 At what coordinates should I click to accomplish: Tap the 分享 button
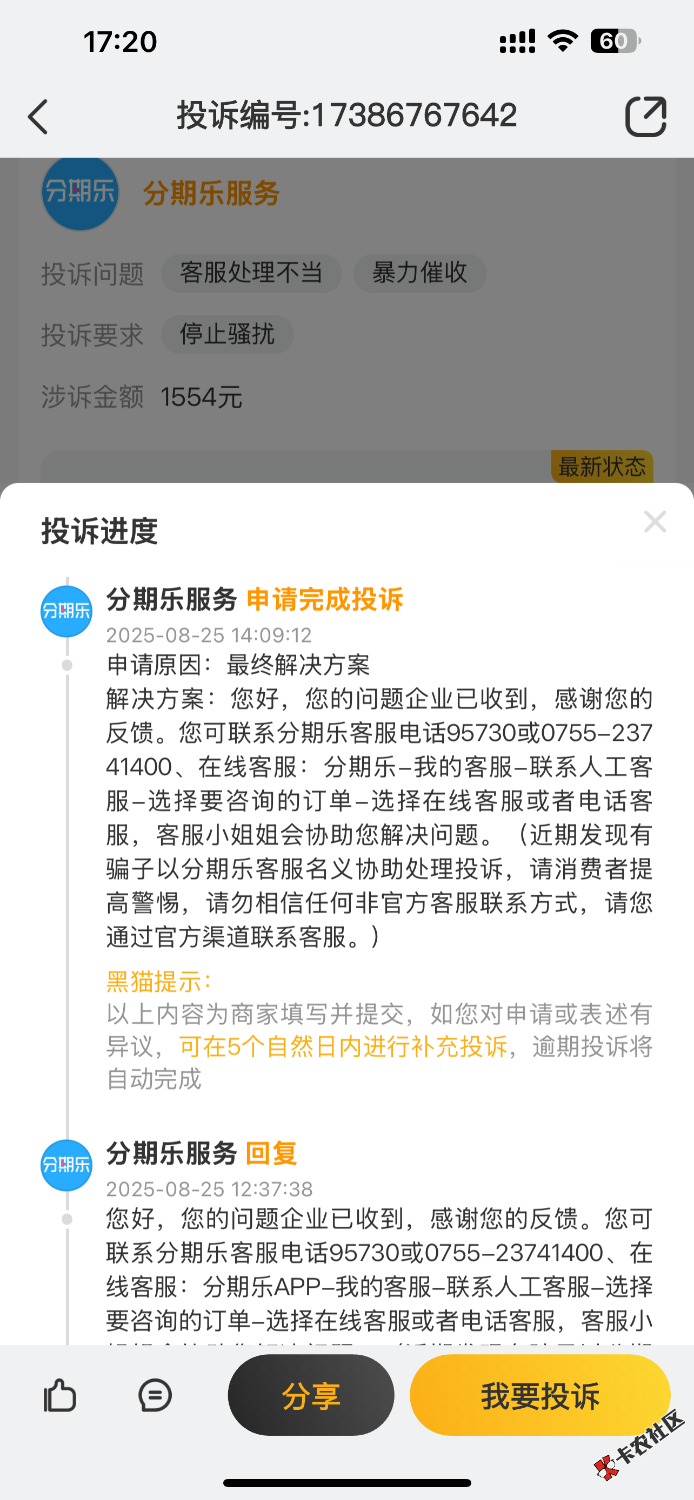coord(311,1395)
